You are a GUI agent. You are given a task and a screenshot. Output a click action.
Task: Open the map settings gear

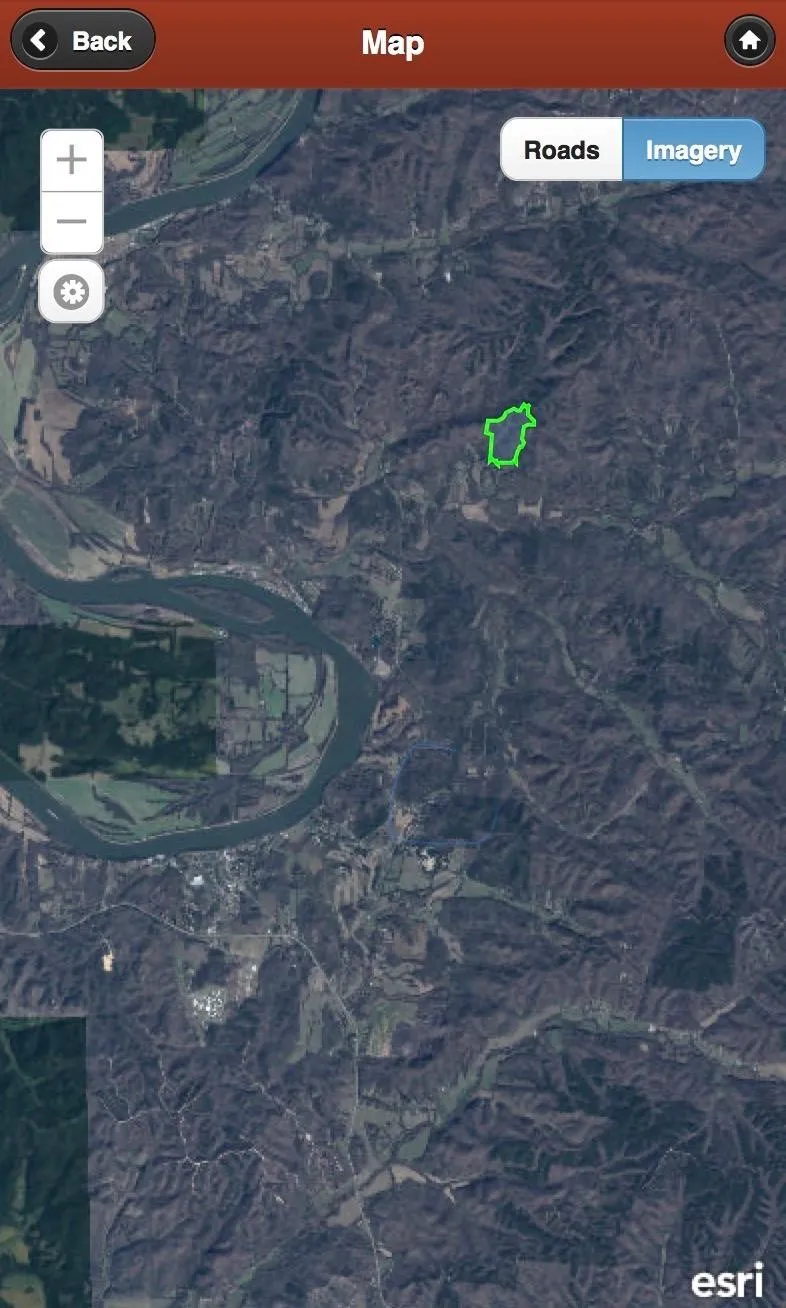71,292
